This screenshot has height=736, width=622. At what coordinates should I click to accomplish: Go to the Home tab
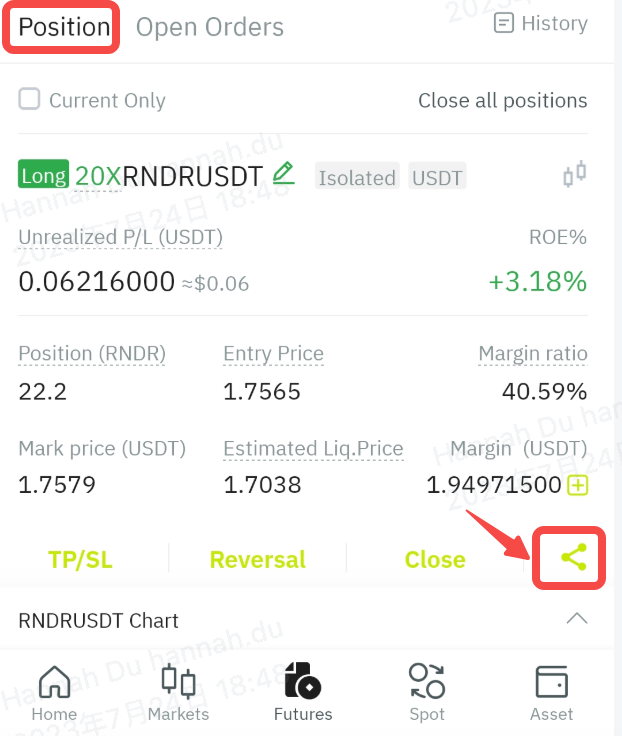click(54, 692)
